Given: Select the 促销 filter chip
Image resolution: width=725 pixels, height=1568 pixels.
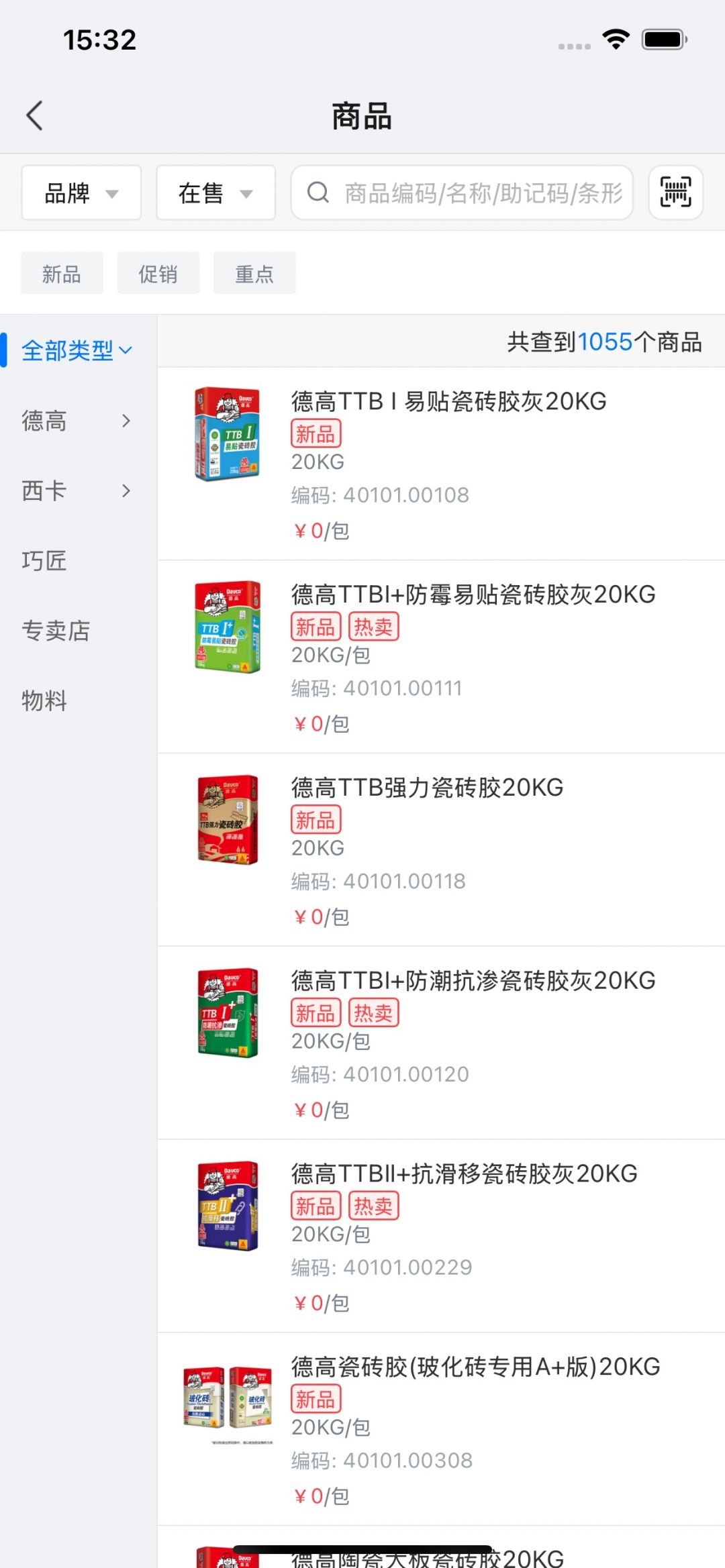Looking at the screenshot, I should [158, 274].
